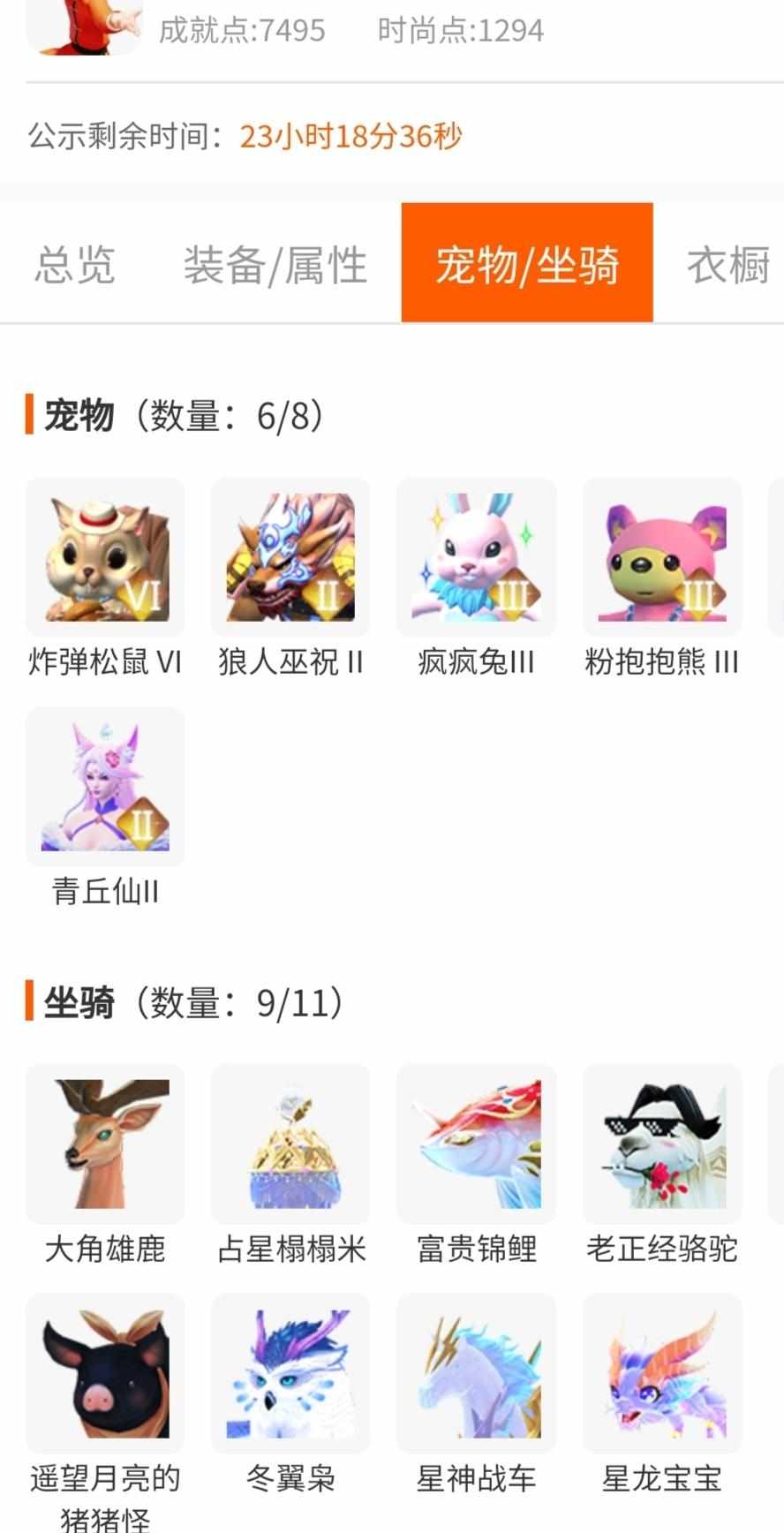Tap the 疯疯兔III pet tile
784x1533 pixels.
coord(476,558)
